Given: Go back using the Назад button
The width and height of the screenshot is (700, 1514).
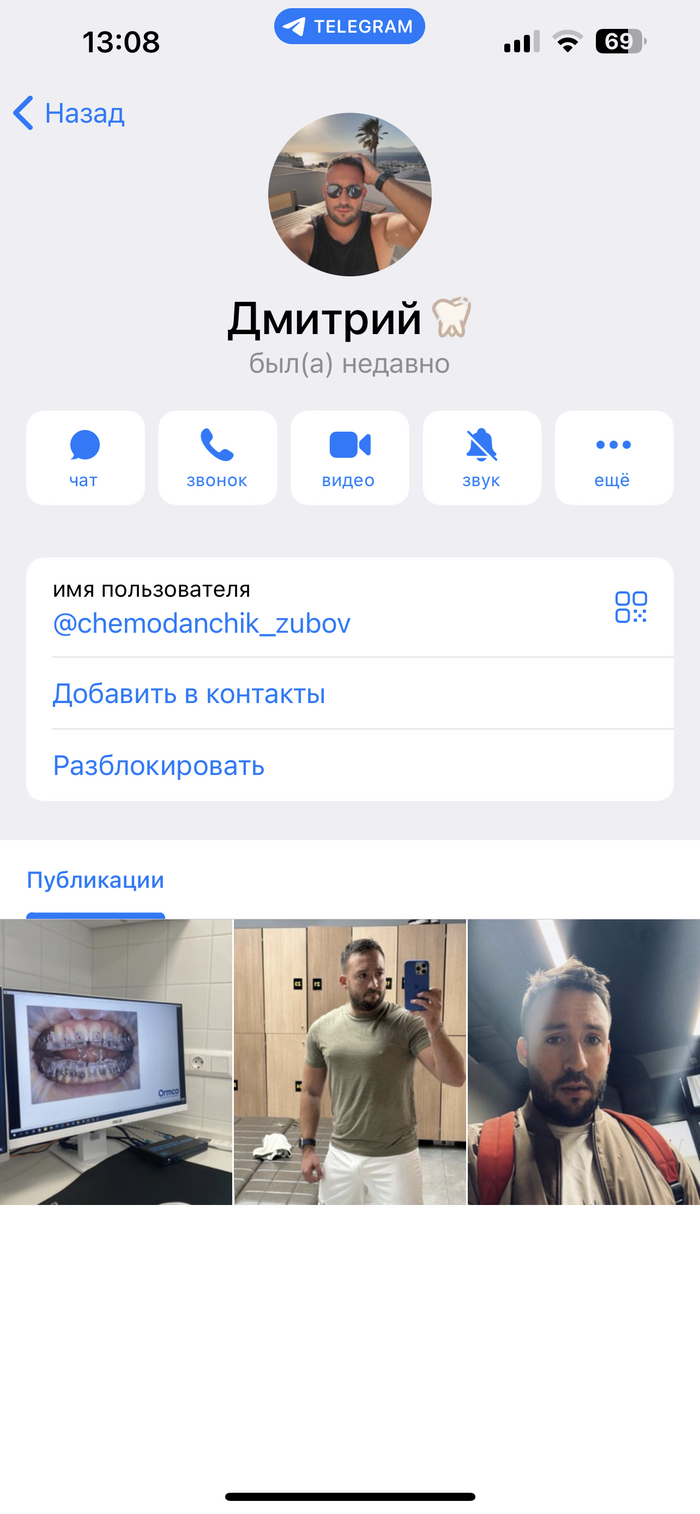Looking at the screenshot, I should tap(68, 113).
